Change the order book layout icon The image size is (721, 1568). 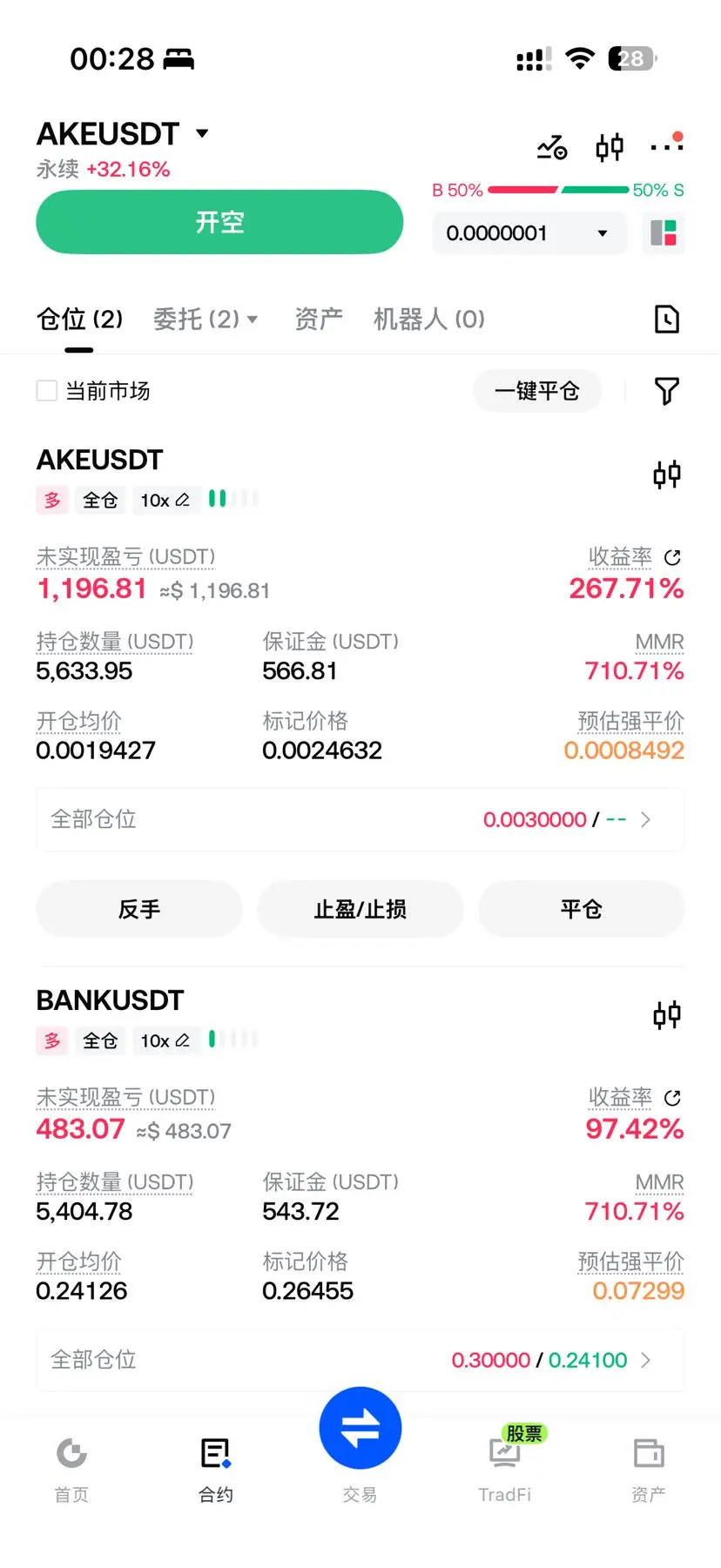point(664,233)
